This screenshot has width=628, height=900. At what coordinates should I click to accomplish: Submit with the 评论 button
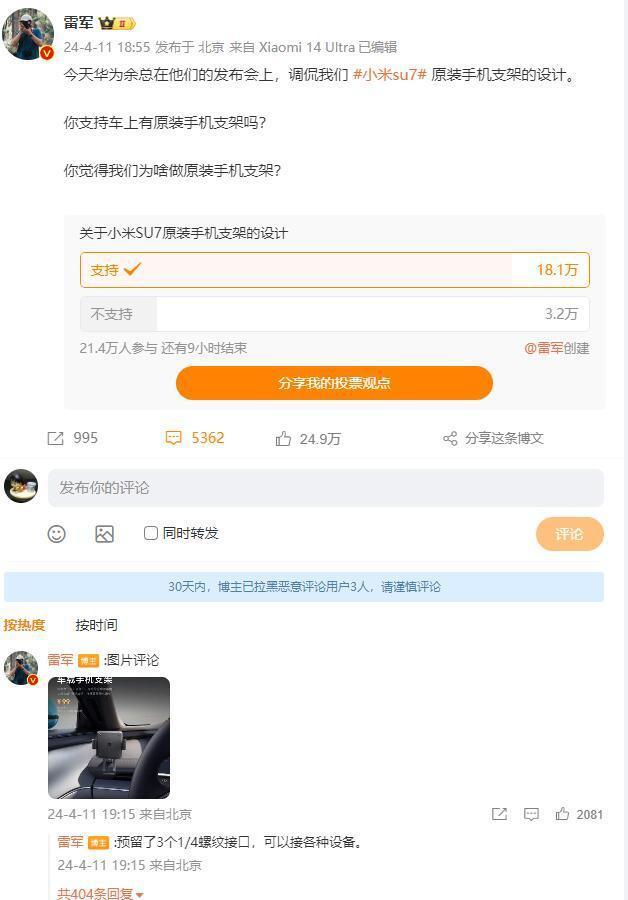click(569, 534)
